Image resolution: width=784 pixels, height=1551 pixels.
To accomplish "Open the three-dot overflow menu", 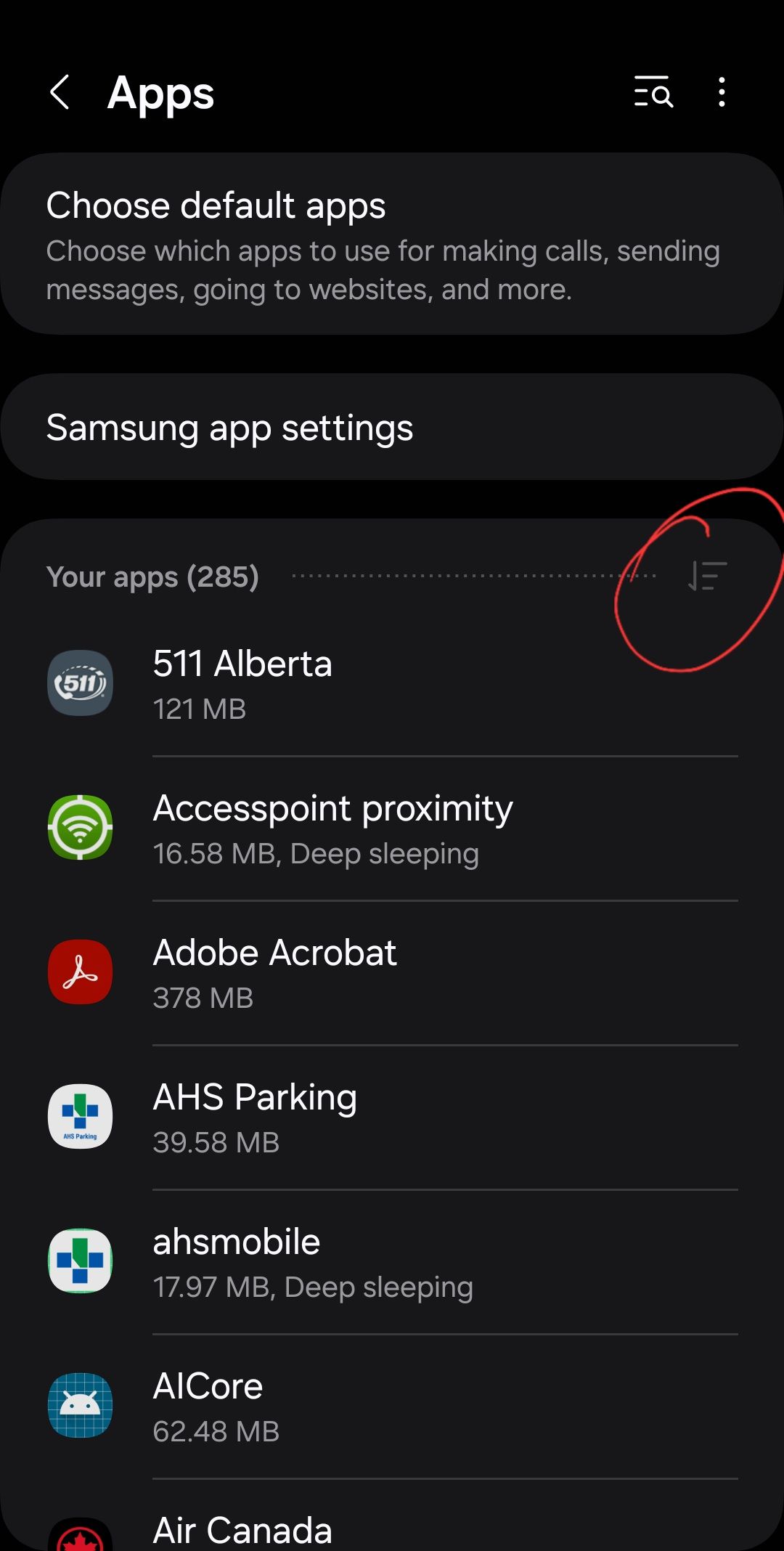I will (721, 92).
